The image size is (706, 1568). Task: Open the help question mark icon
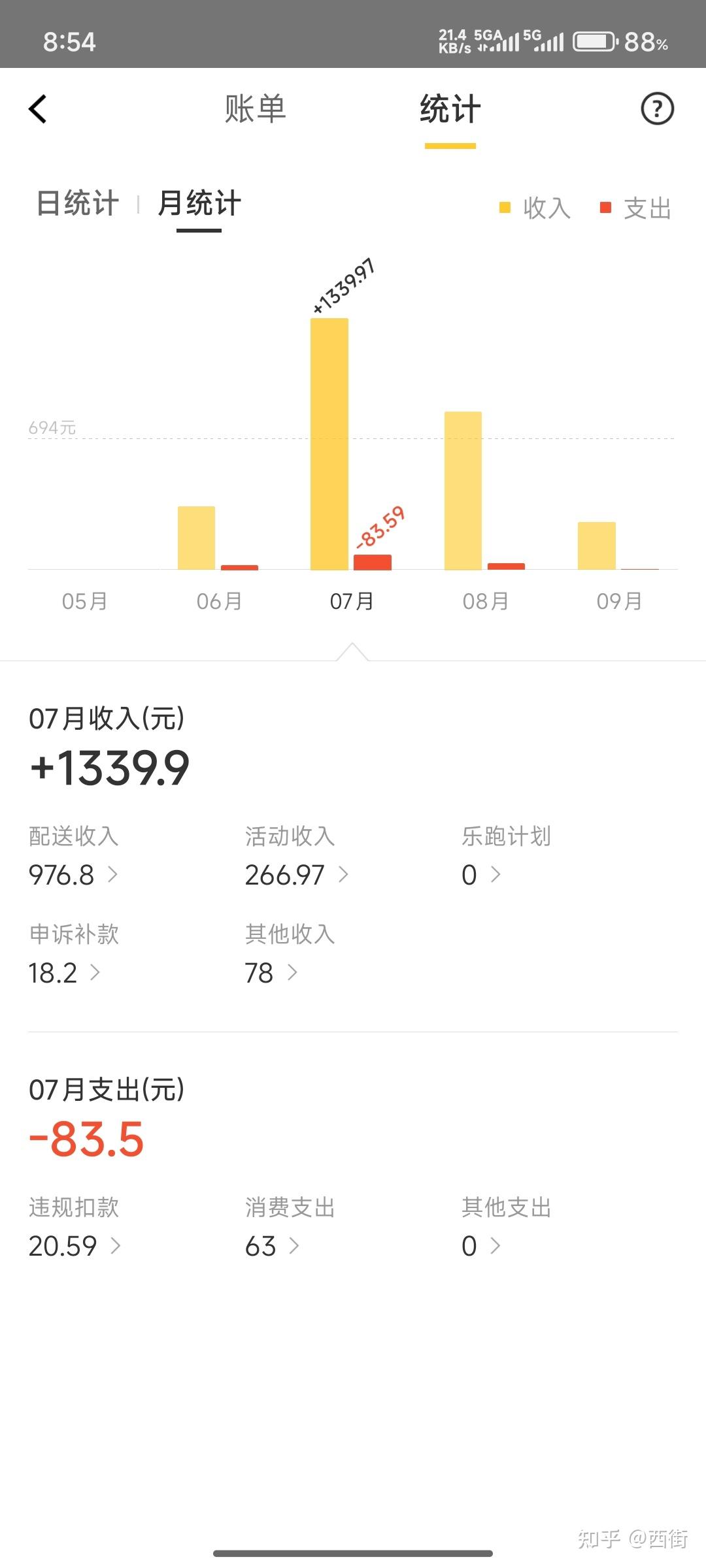point(656,109)
